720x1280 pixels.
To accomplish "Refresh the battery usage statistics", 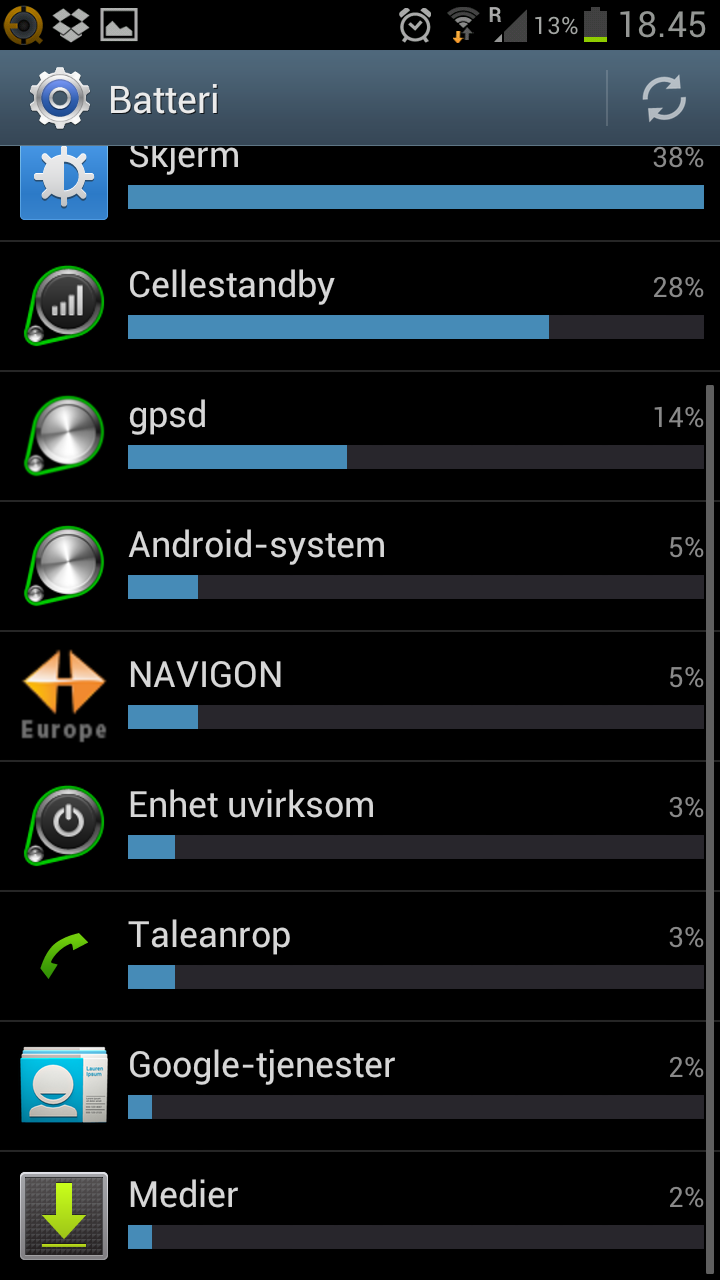I will tap(664, 99).
